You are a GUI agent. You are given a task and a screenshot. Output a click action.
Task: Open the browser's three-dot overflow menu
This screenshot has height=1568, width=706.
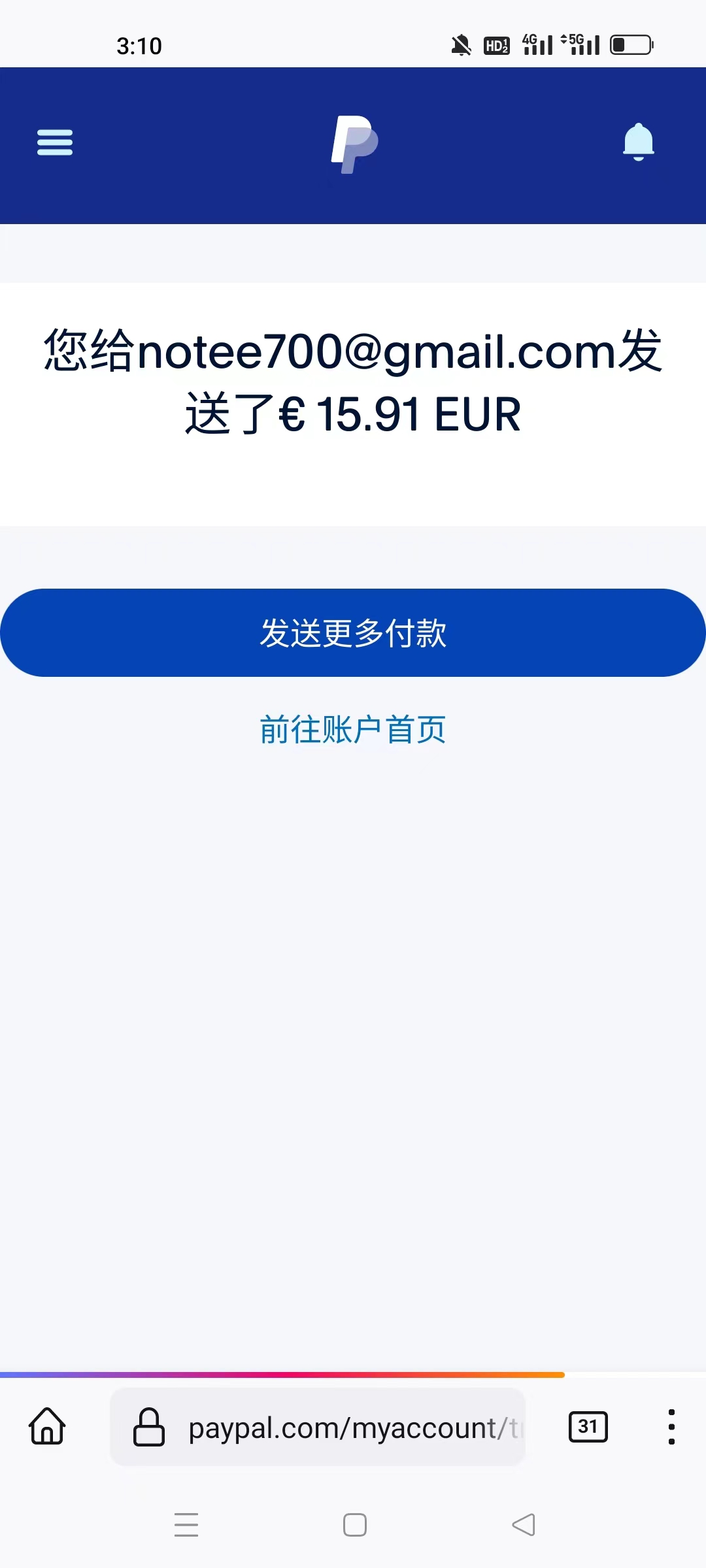click(671, 1426)
